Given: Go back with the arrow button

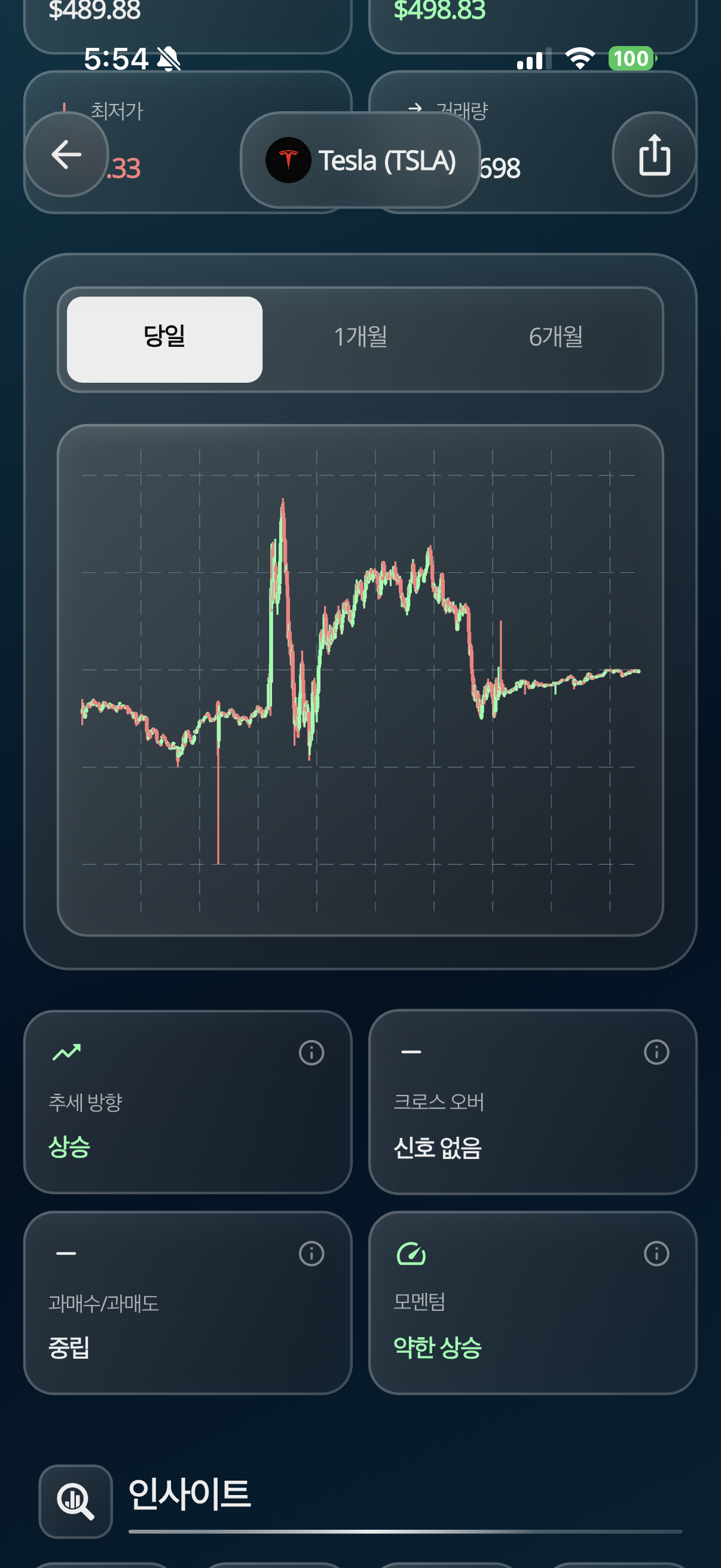Looking at the screenshot, I should tap(66, 154).
